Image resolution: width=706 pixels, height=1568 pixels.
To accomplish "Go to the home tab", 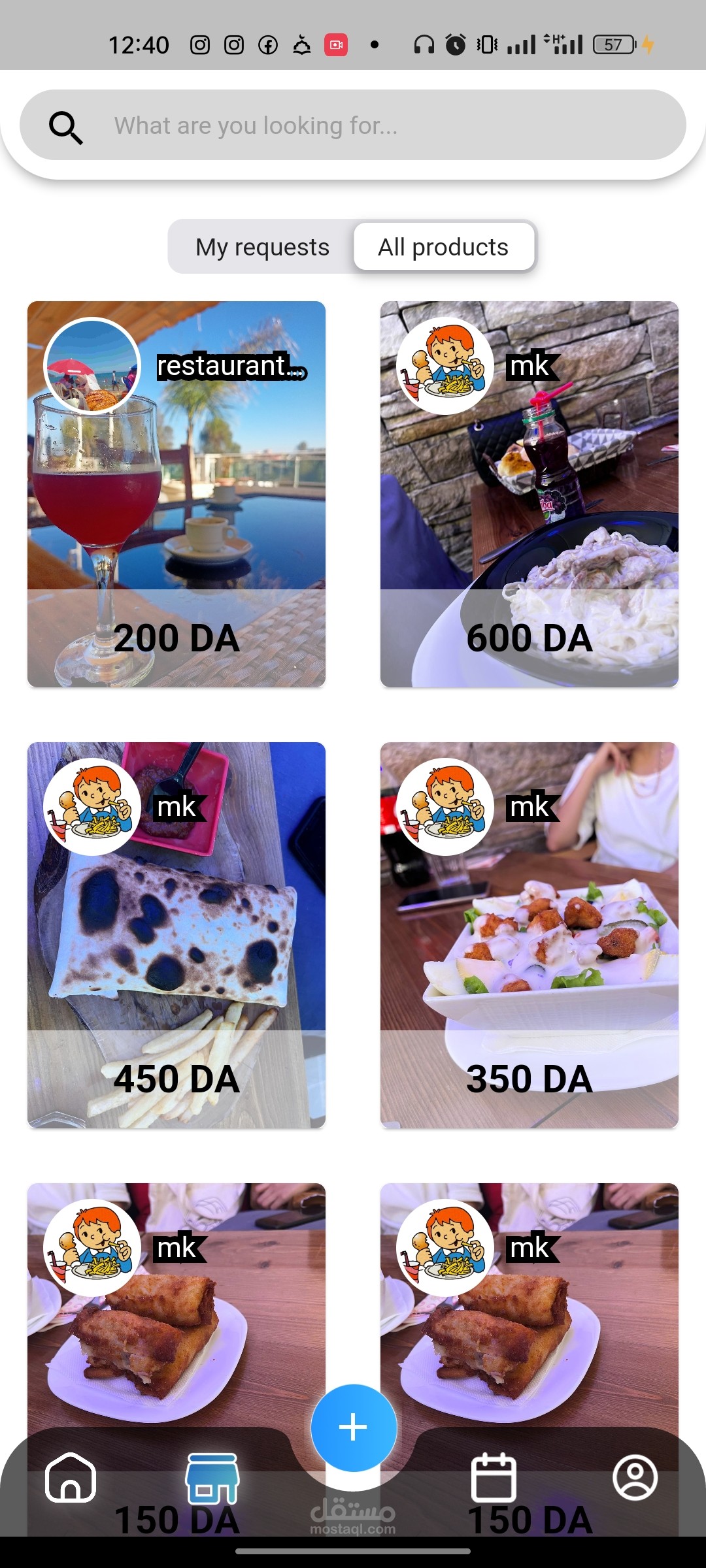I will [x=71, y=1478].
